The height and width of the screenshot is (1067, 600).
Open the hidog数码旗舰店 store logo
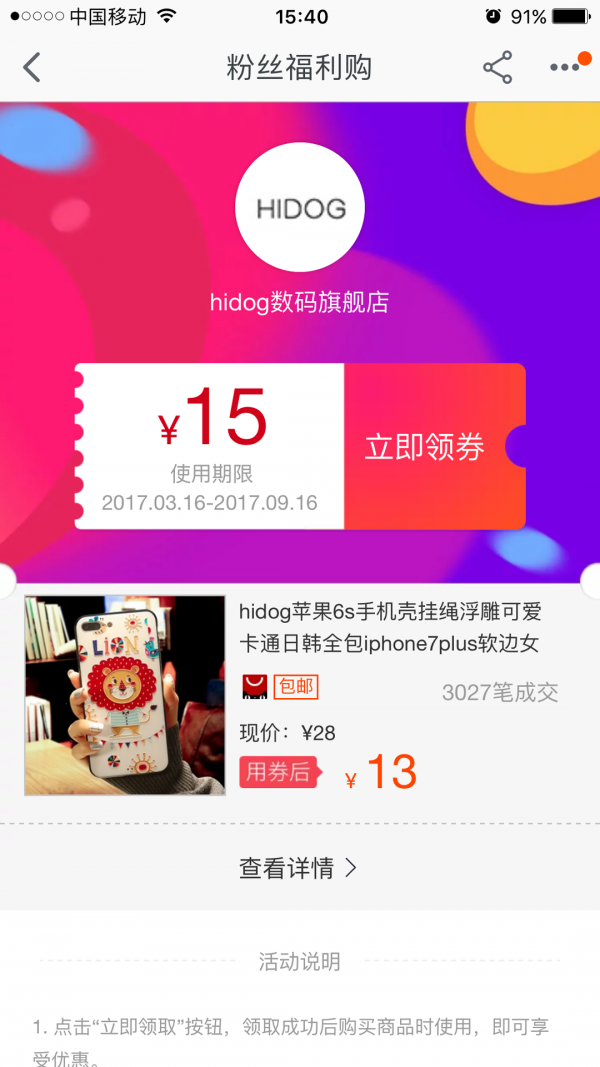[299, 207]
